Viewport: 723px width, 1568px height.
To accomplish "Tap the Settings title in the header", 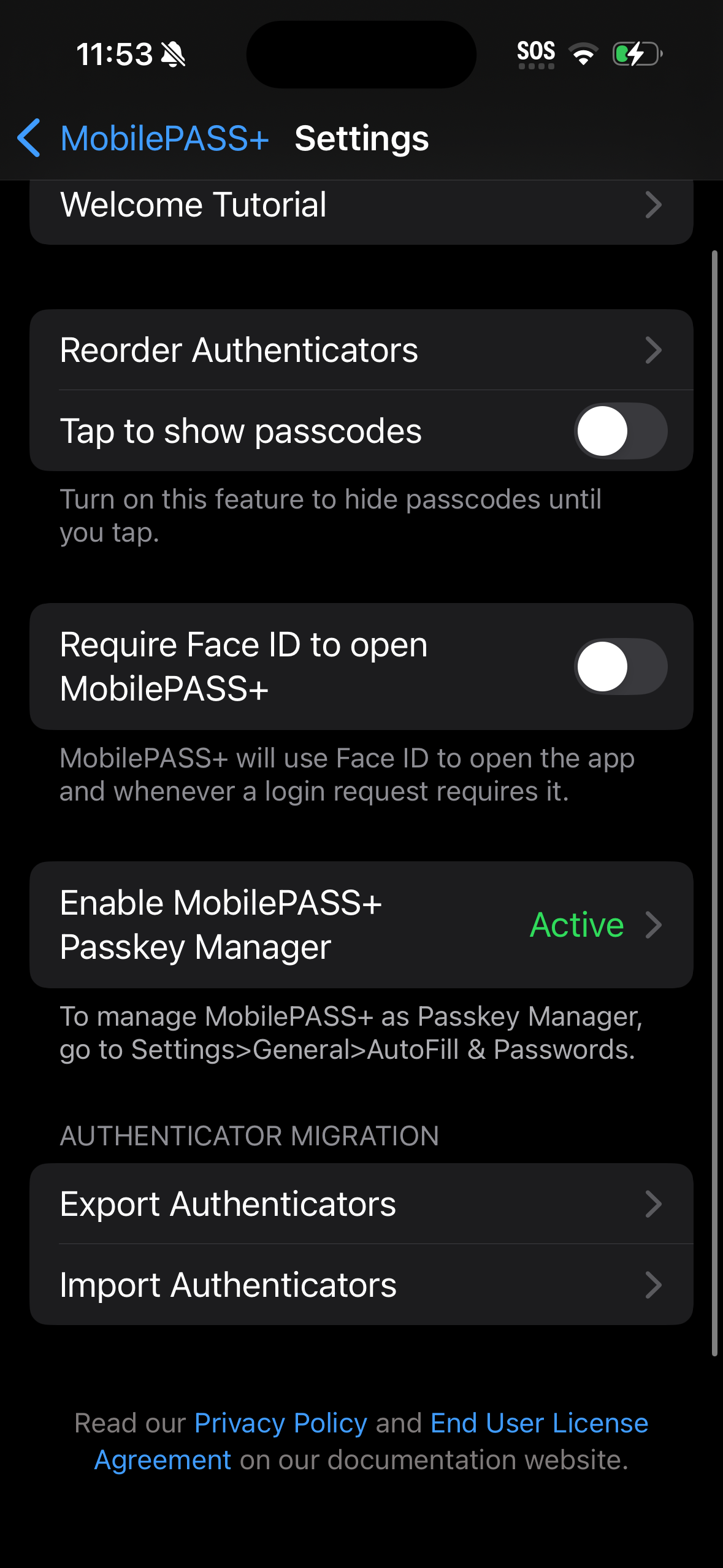I will coord(361,139).
